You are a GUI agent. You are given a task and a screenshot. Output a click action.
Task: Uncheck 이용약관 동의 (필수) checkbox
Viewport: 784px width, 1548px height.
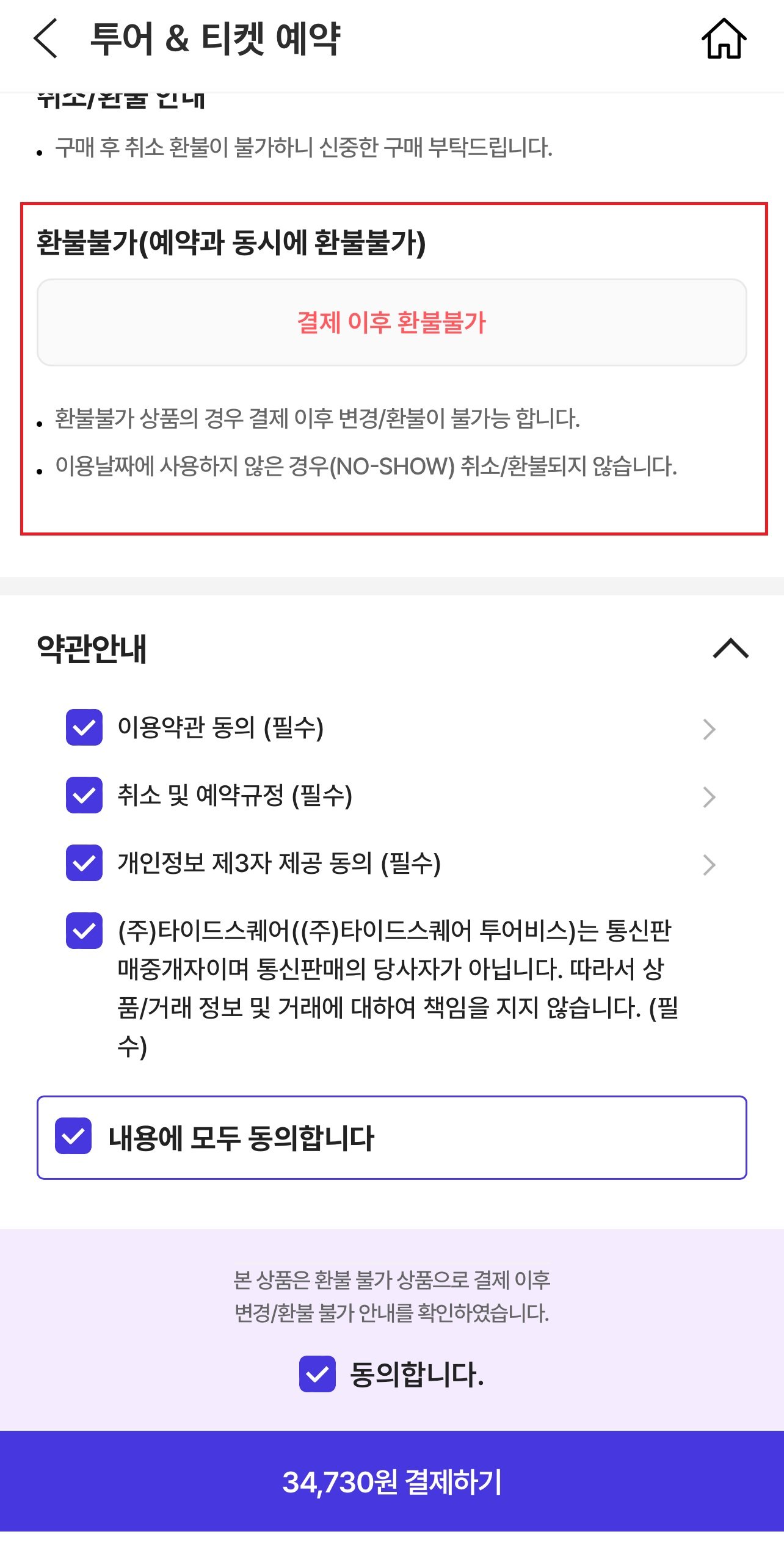coord(84,727)
